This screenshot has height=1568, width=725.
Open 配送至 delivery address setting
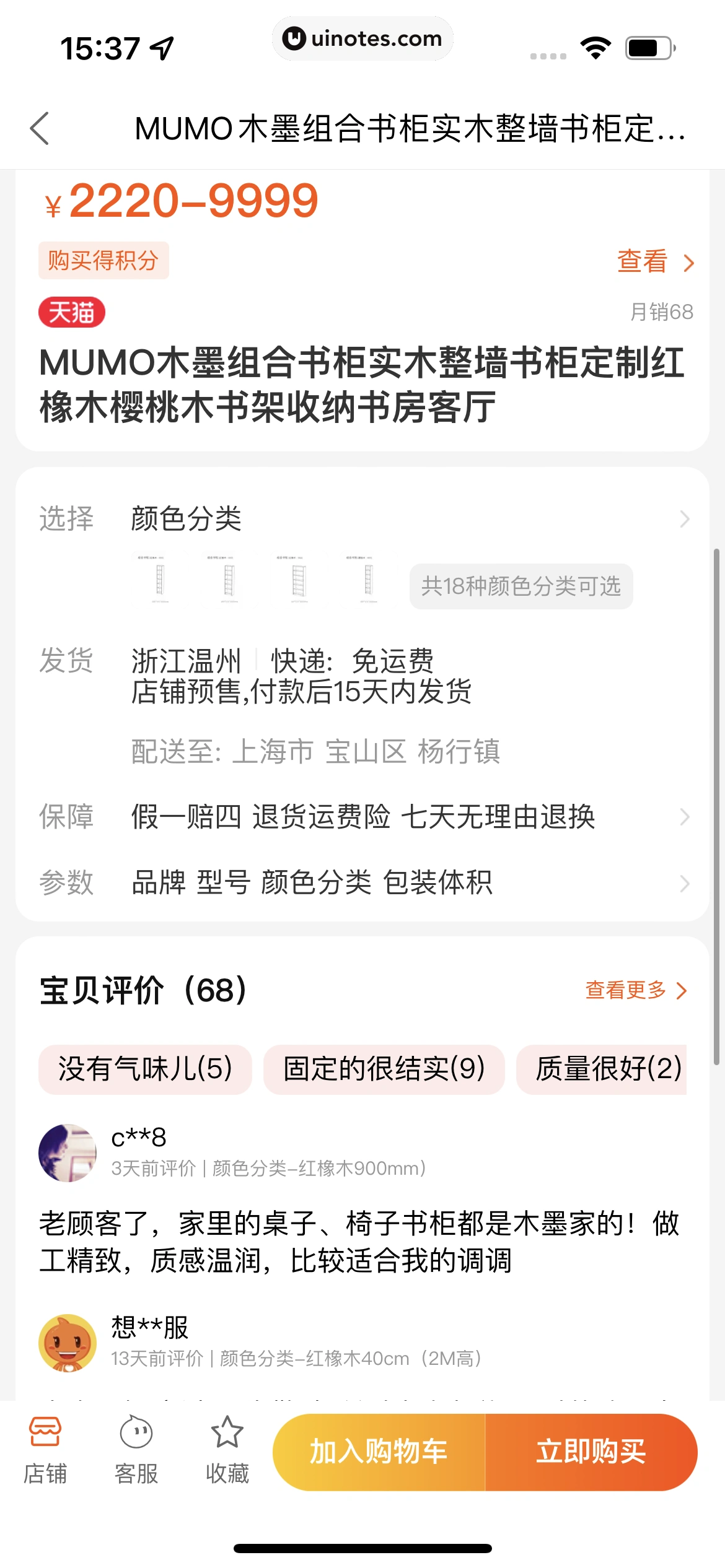pos(316,752)
